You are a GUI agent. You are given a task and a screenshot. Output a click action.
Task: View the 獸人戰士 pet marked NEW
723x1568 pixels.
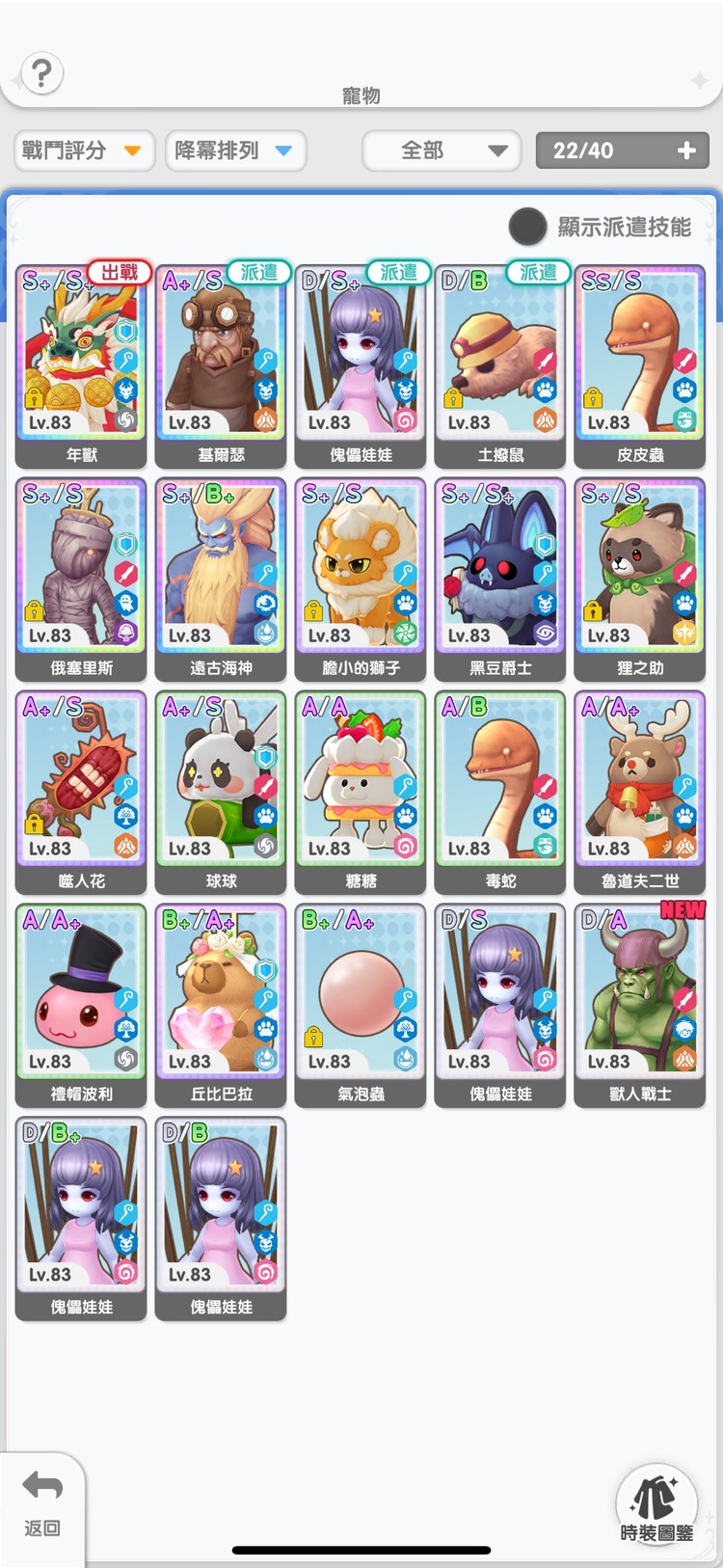click(640, 1005)
